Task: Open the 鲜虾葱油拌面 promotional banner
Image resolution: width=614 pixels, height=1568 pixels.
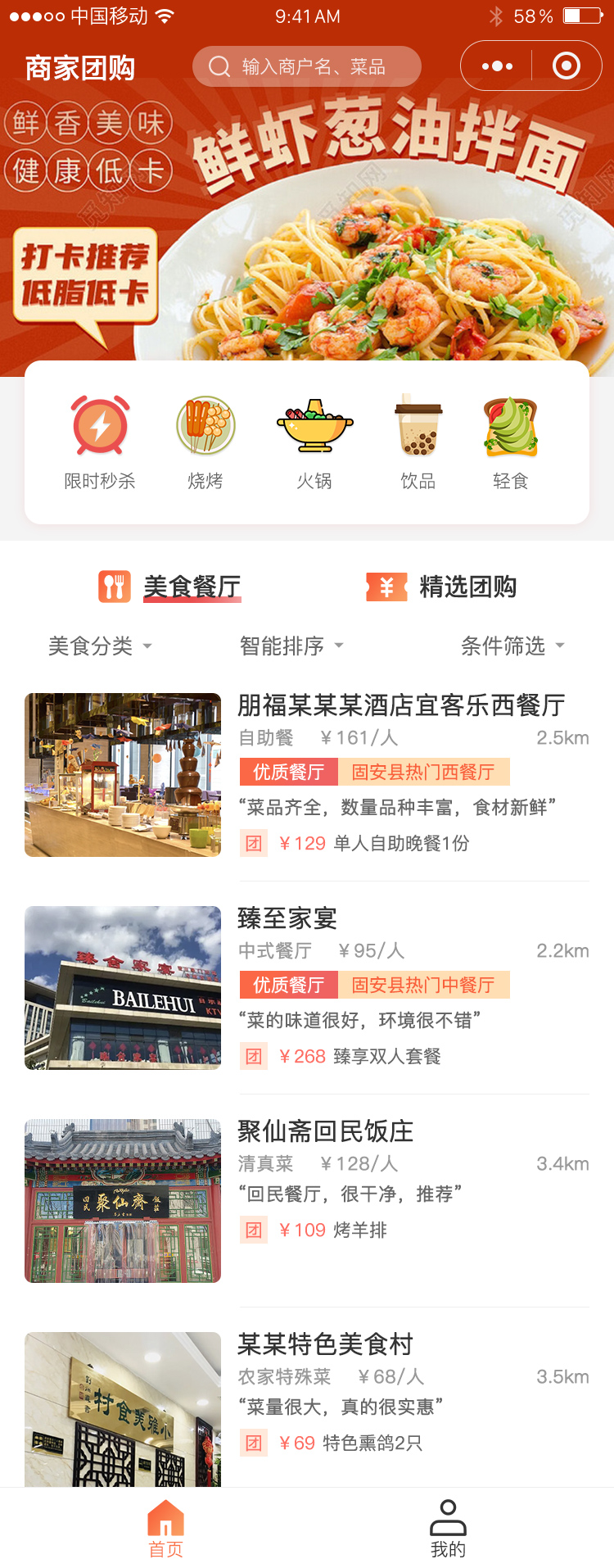Action: click(x=385, y=238)
